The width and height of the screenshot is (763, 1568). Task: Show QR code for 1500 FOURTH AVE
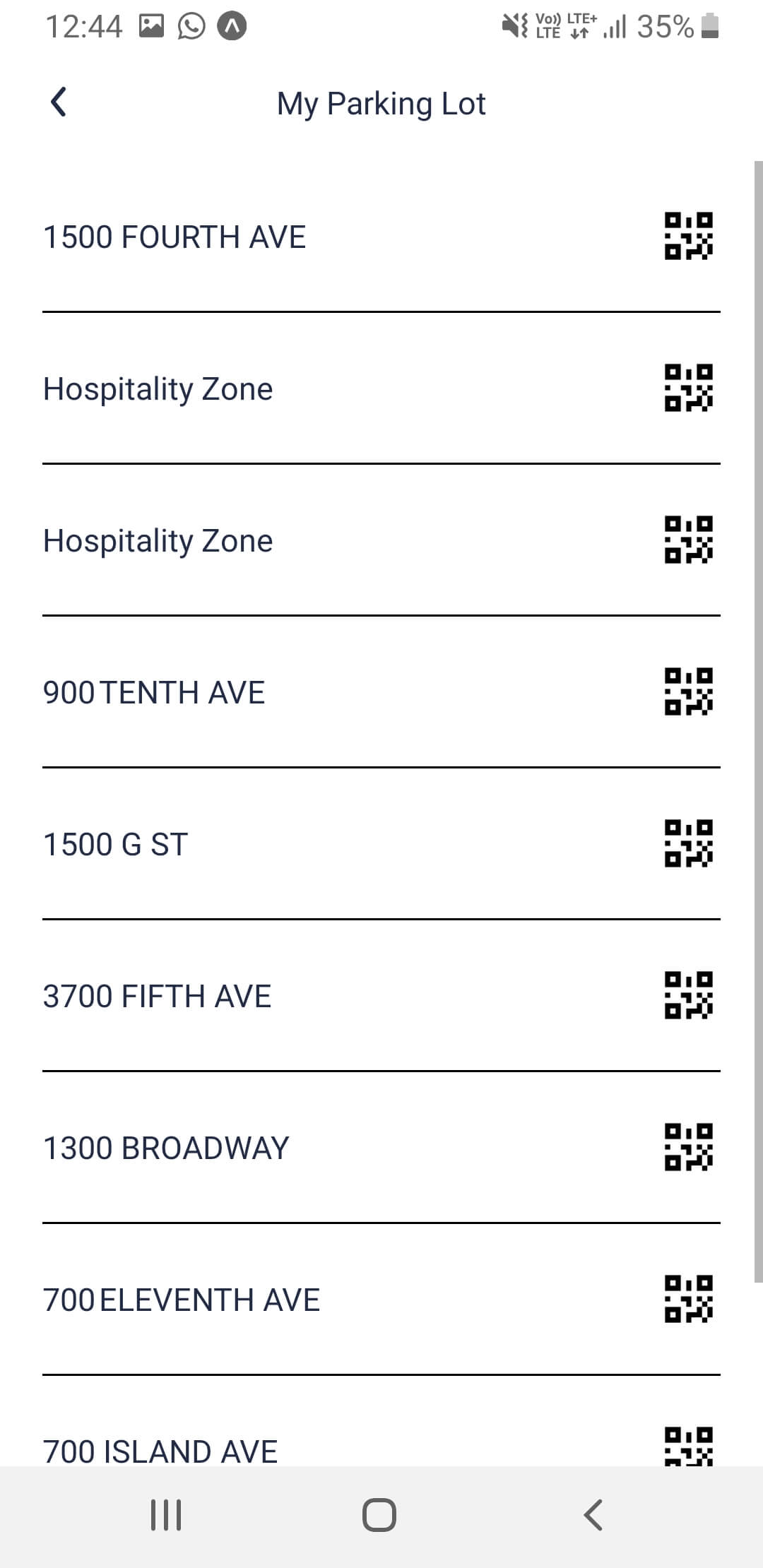(x=688, y=236)
